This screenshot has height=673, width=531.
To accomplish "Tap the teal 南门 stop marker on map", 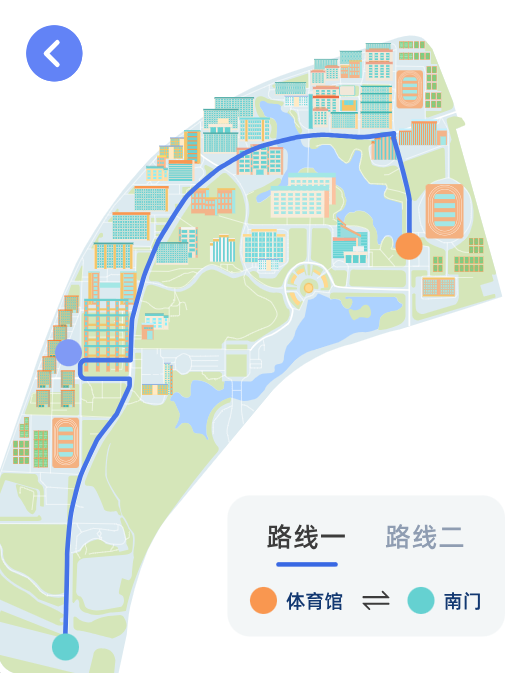I will click(65, 647).
